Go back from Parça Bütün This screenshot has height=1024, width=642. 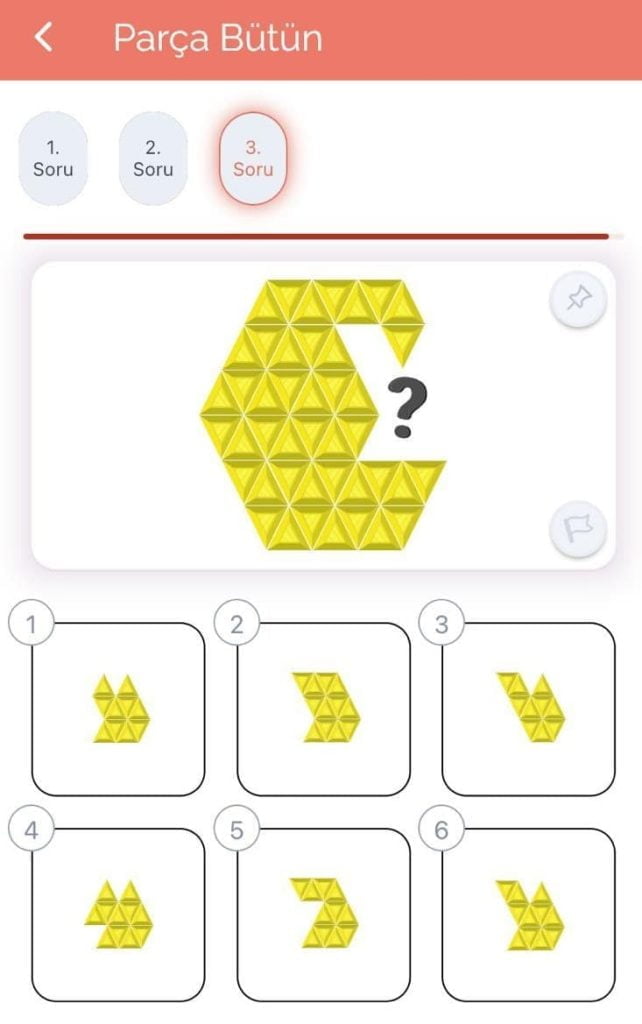tap(43, 38)
